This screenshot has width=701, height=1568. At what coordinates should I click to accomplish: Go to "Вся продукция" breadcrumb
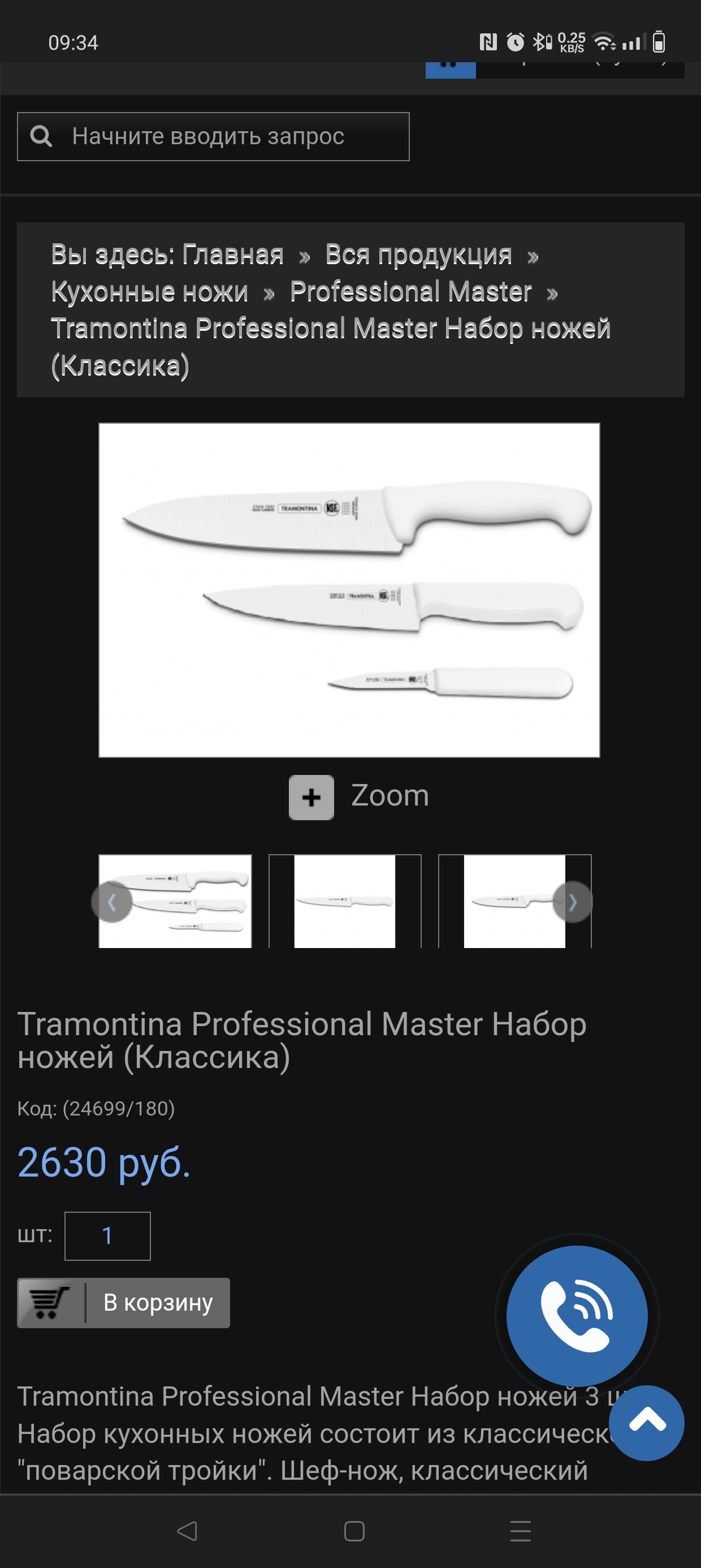[x=418, y=255]
